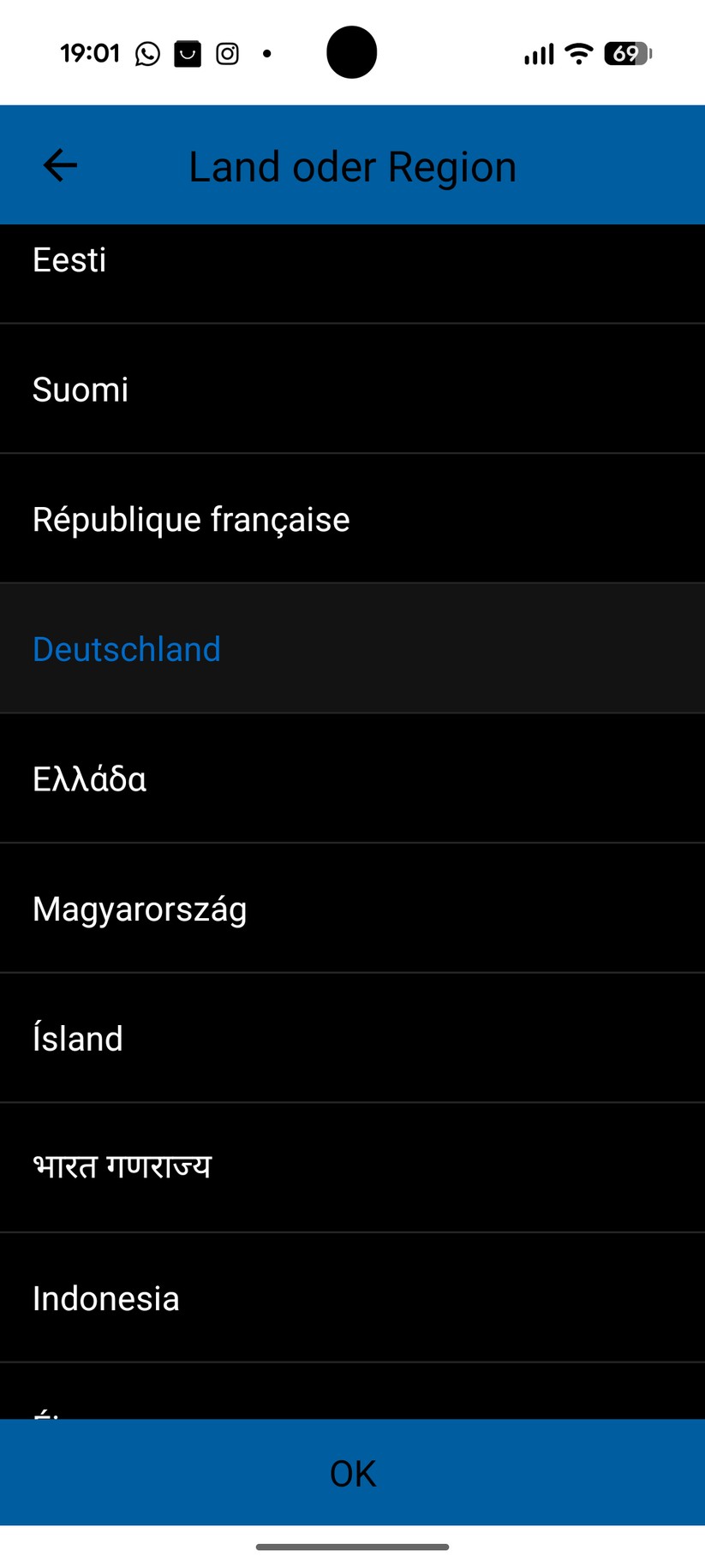
Task: Select République française
Action: pos(352,519)
